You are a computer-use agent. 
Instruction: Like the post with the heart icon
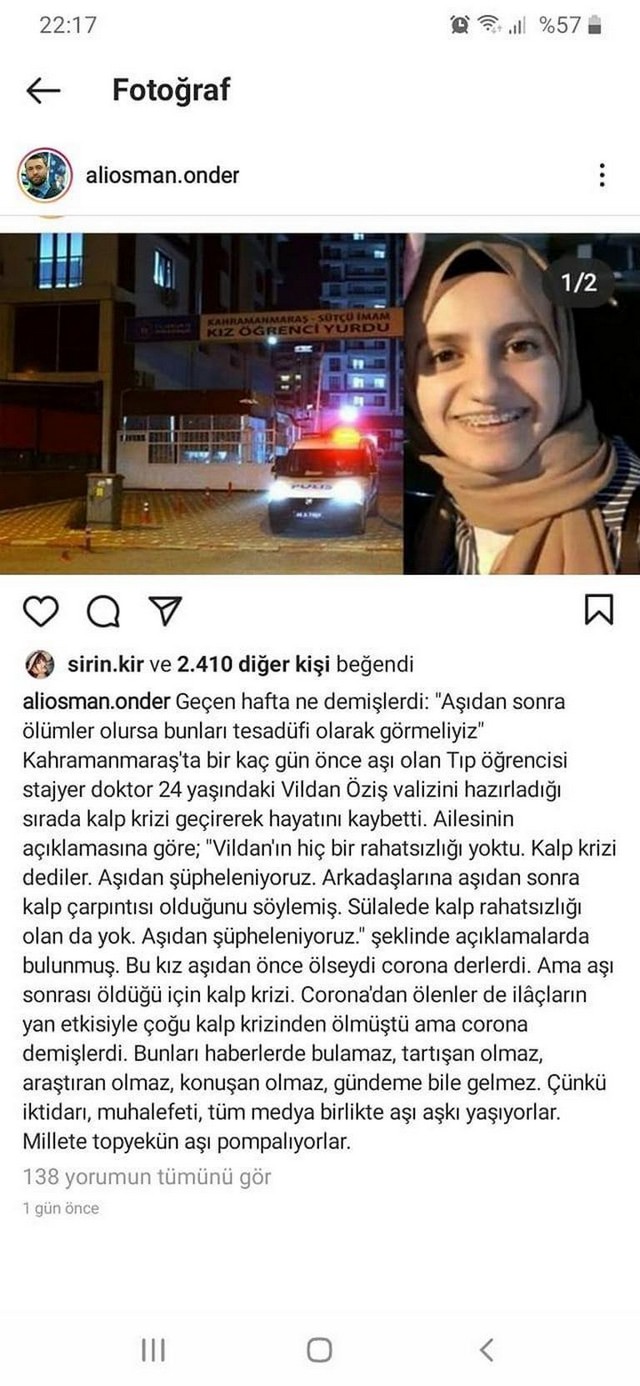(41, 610)
